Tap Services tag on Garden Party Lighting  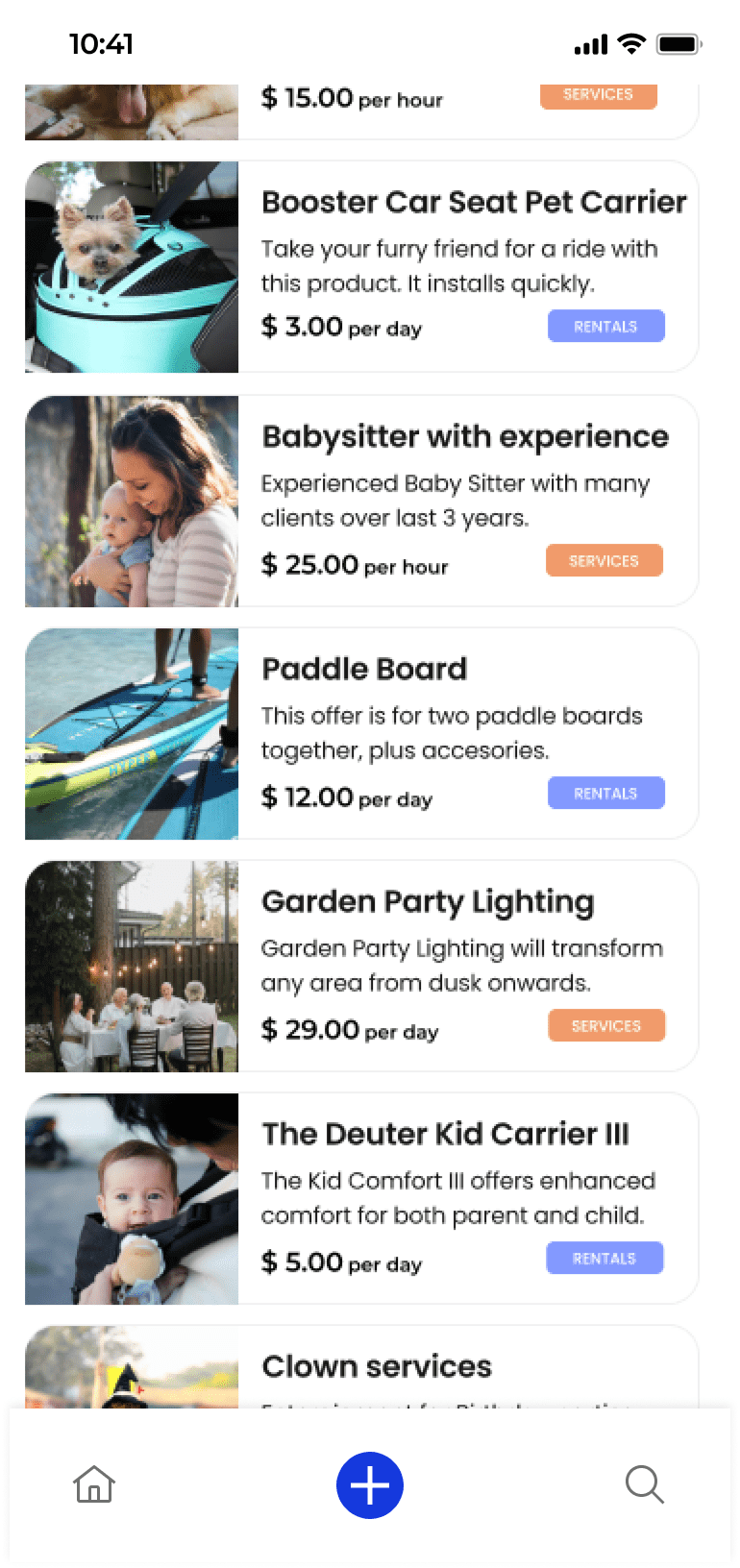tap(605, 1026)
